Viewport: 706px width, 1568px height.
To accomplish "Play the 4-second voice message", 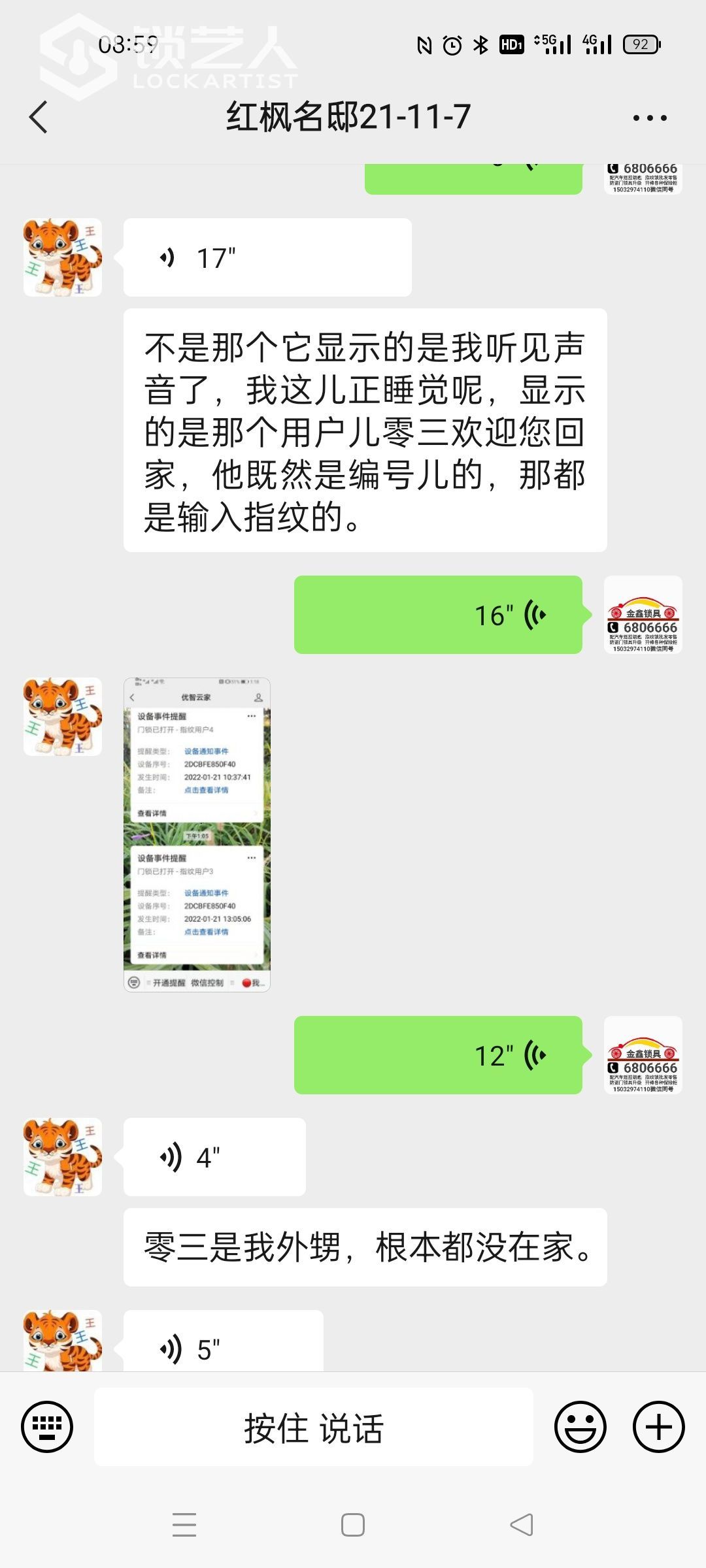I will coord(214,1157).
